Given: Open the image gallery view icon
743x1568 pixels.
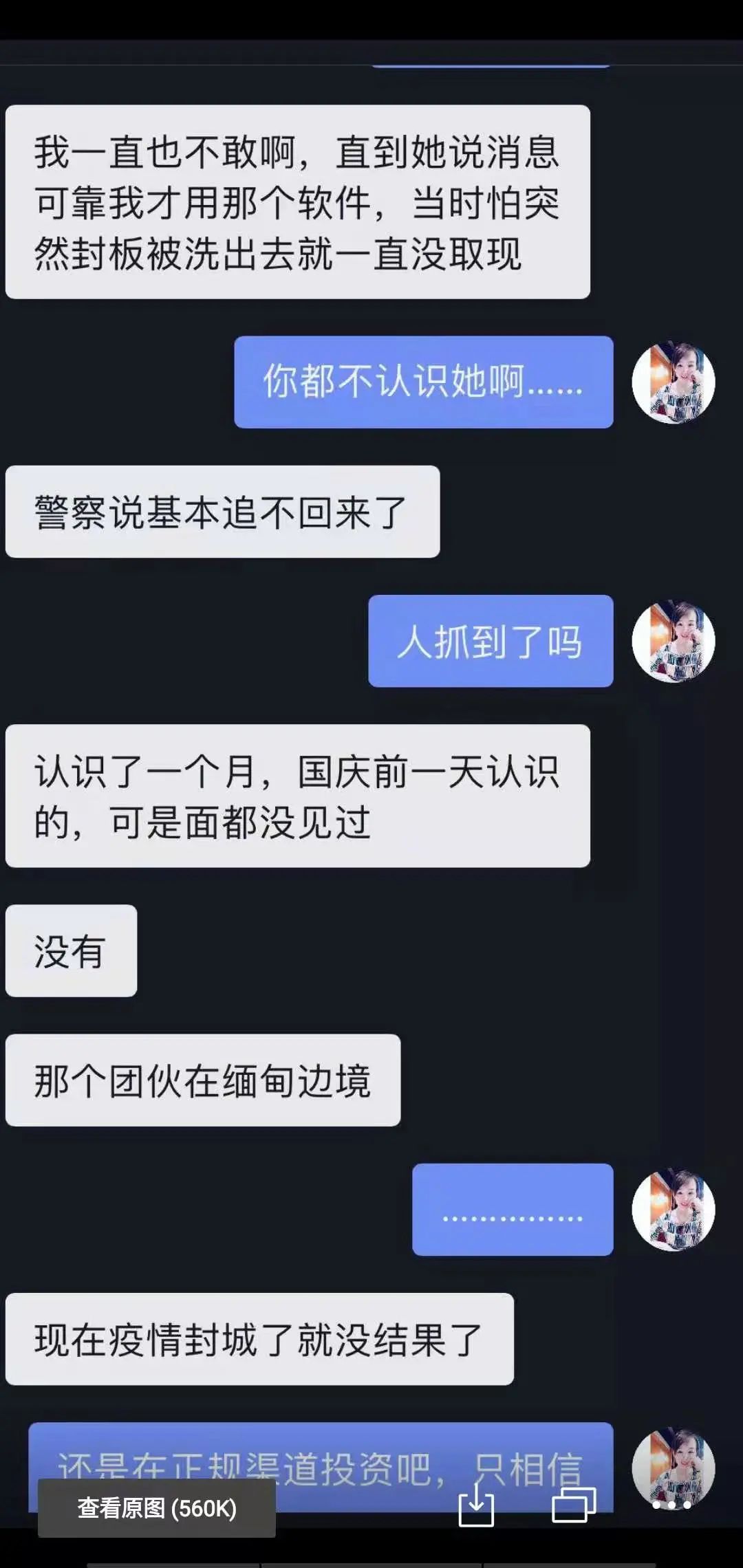Looking at the screenshot, I should pos(574,1505).
